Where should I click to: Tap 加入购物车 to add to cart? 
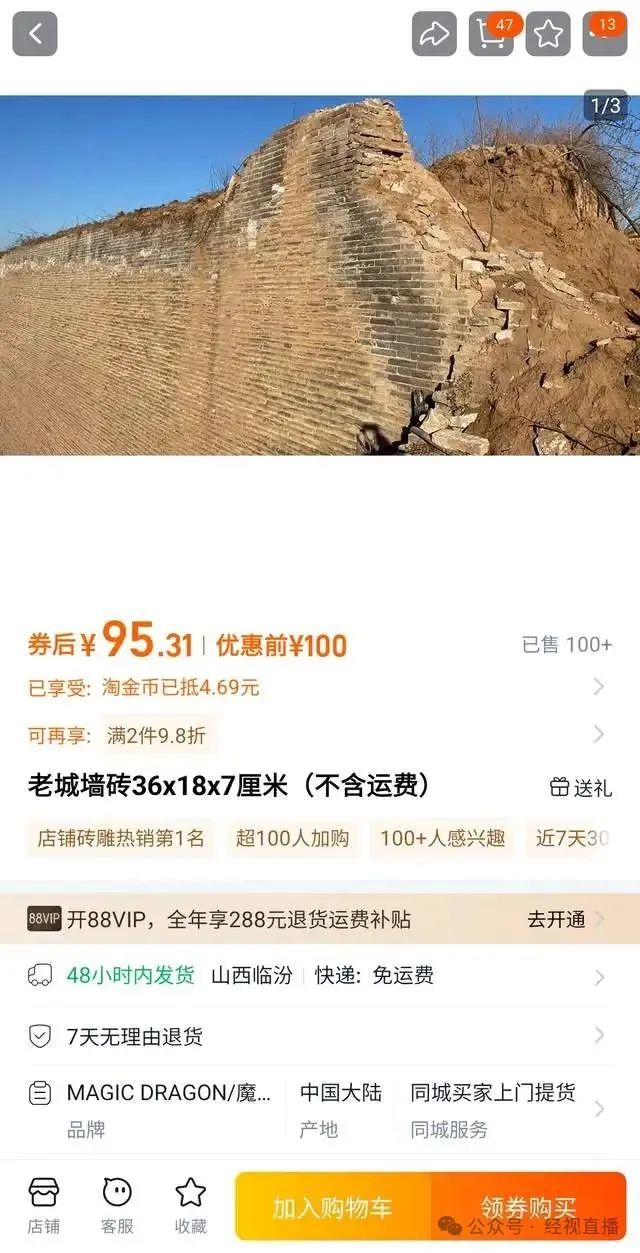point(332,1207)
